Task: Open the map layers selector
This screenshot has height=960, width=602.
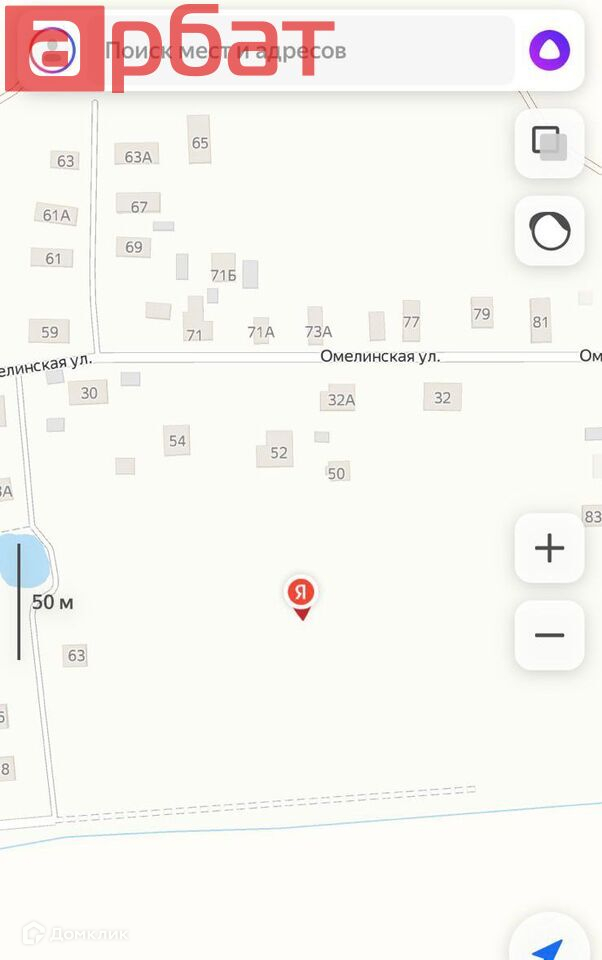Action: (x=549, y=143)
